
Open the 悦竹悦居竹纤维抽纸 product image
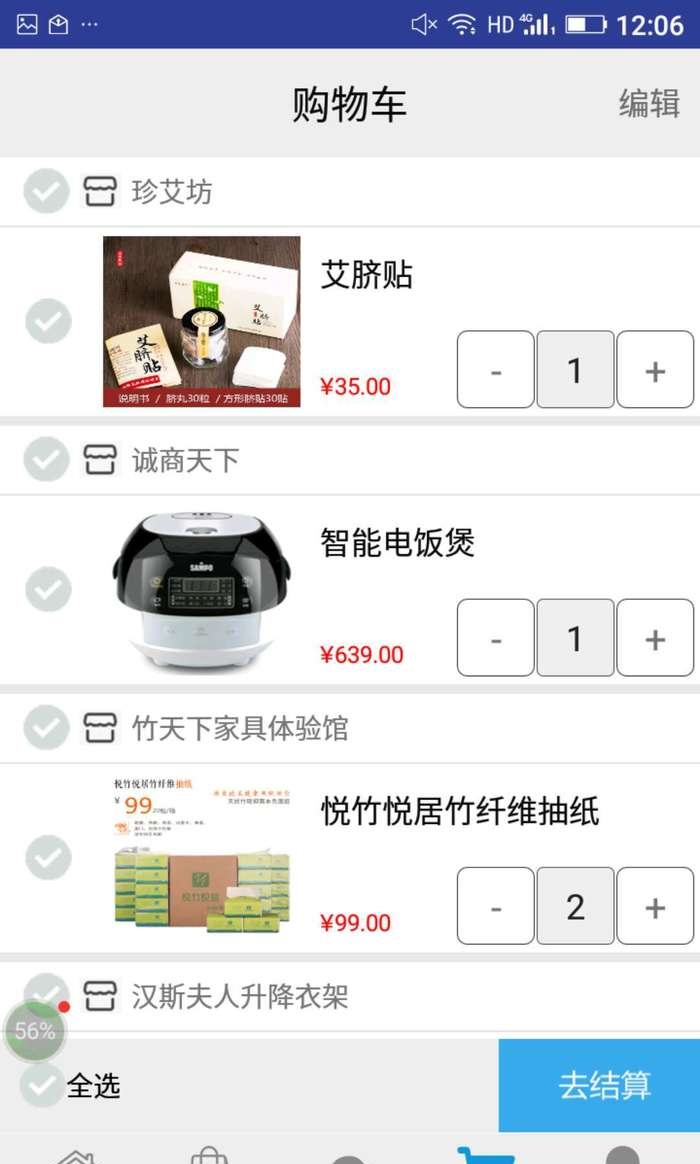[201, 857]
